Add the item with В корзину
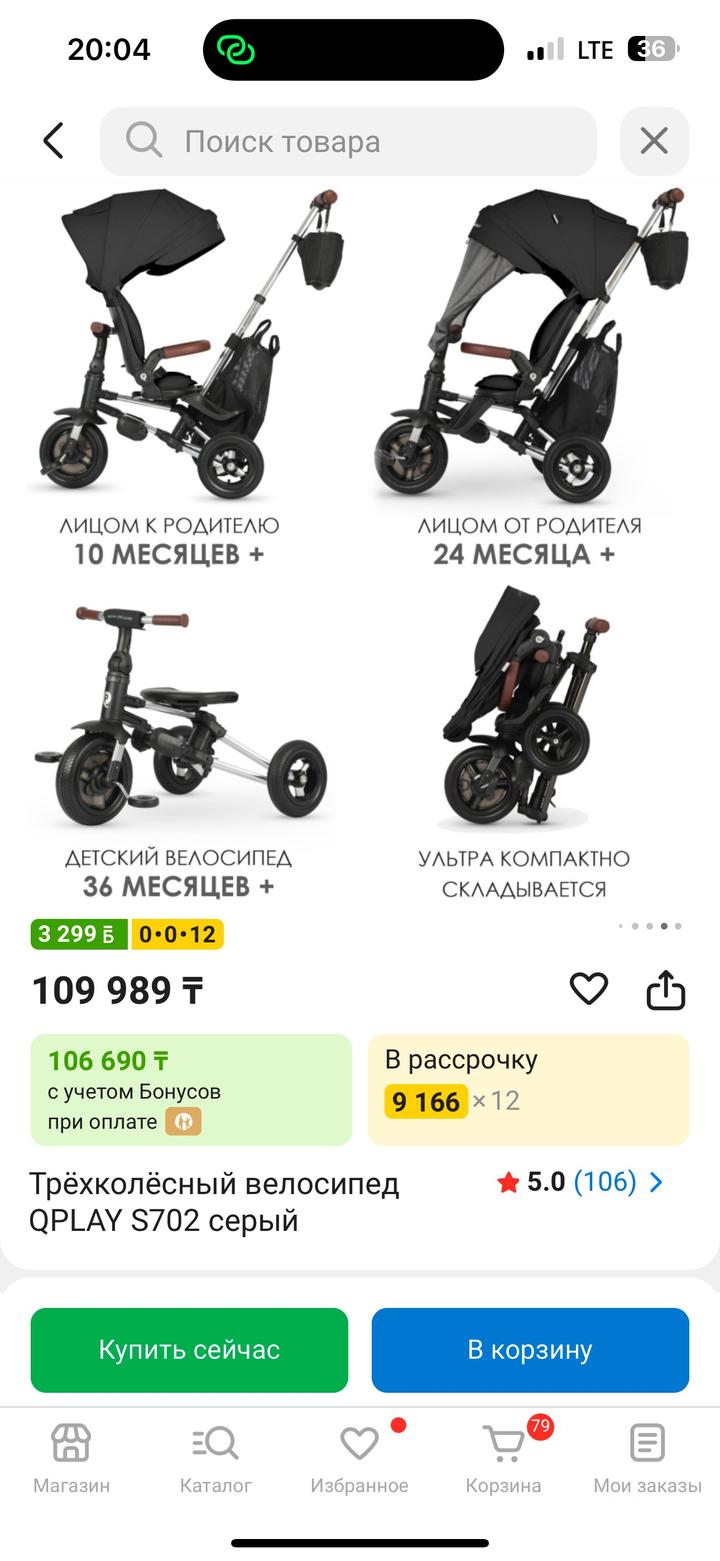 pos(530,1349)
